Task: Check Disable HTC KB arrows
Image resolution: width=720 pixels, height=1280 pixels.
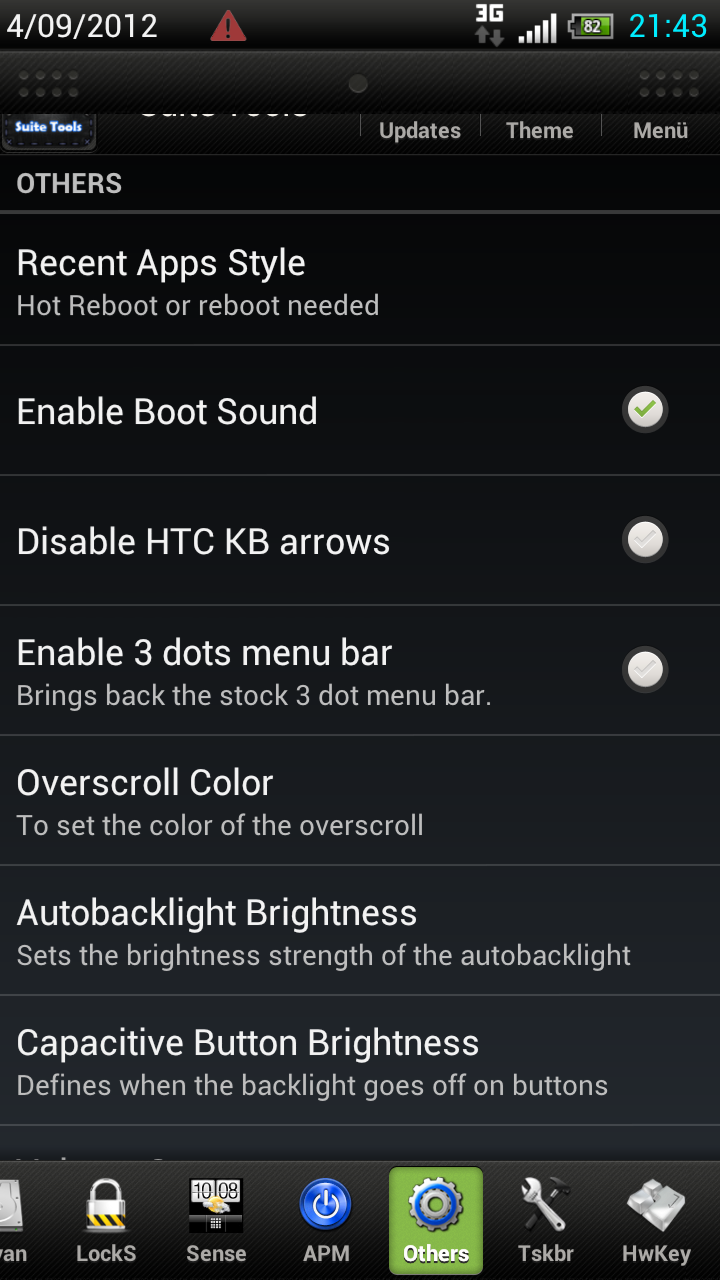Action: [x=645, y=540]
